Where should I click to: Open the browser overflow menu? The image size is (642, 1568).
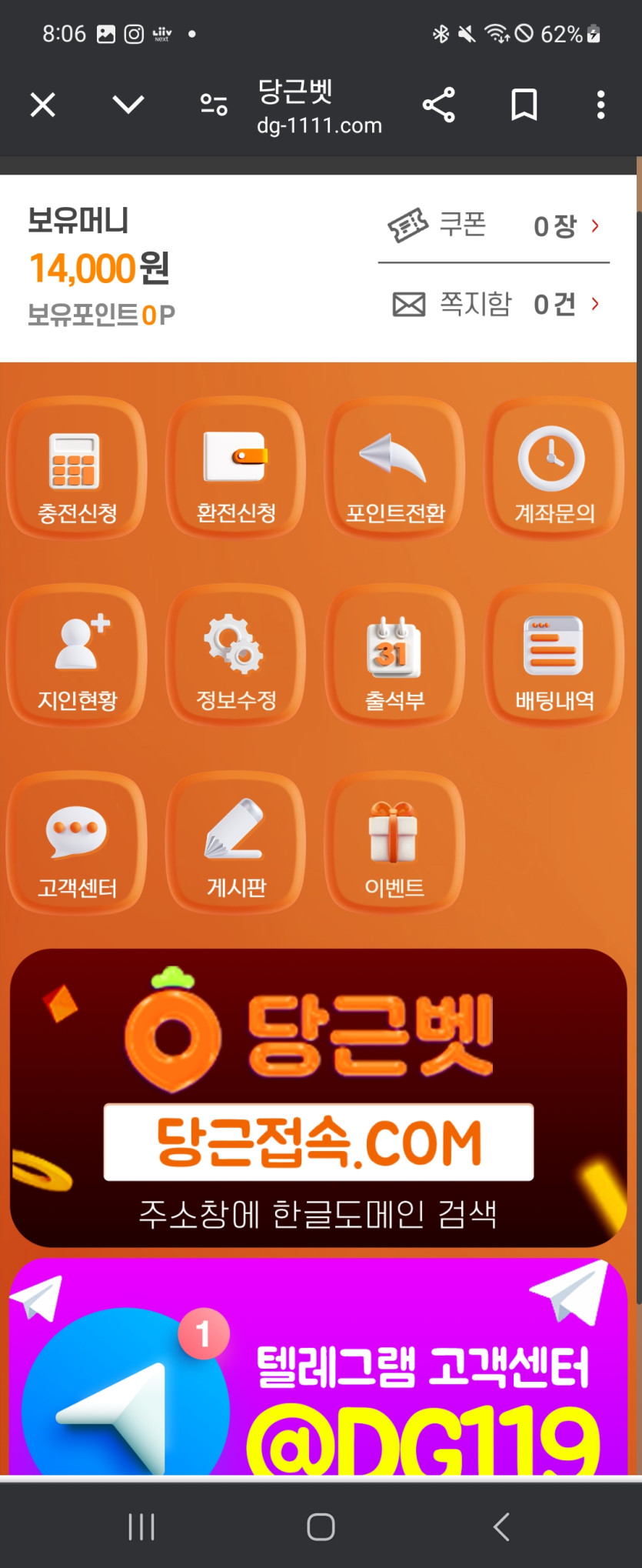(x=600, y=105)
